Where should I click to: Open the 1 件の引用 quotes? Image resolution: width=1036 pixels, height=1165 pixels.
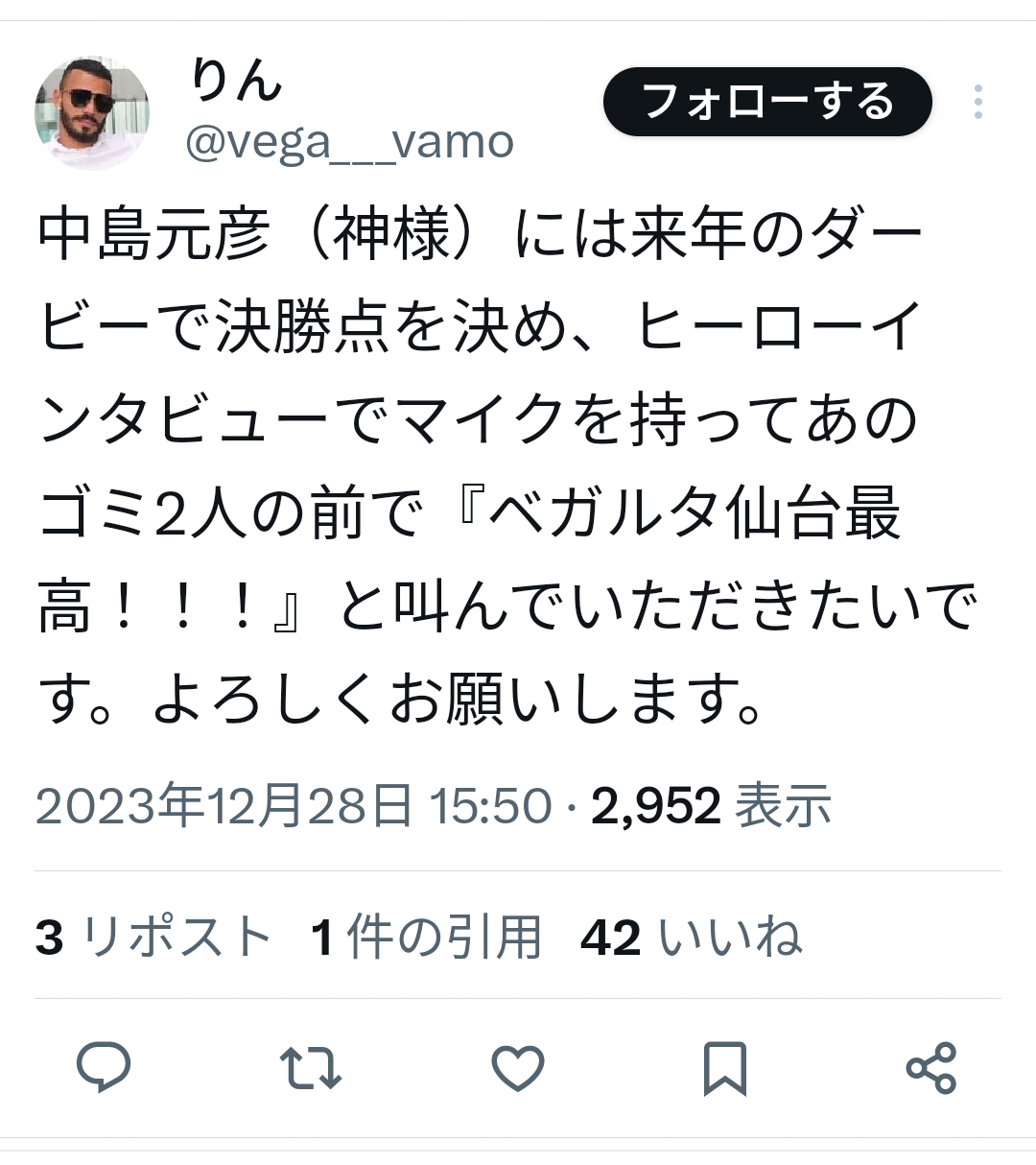click(426, 937)
